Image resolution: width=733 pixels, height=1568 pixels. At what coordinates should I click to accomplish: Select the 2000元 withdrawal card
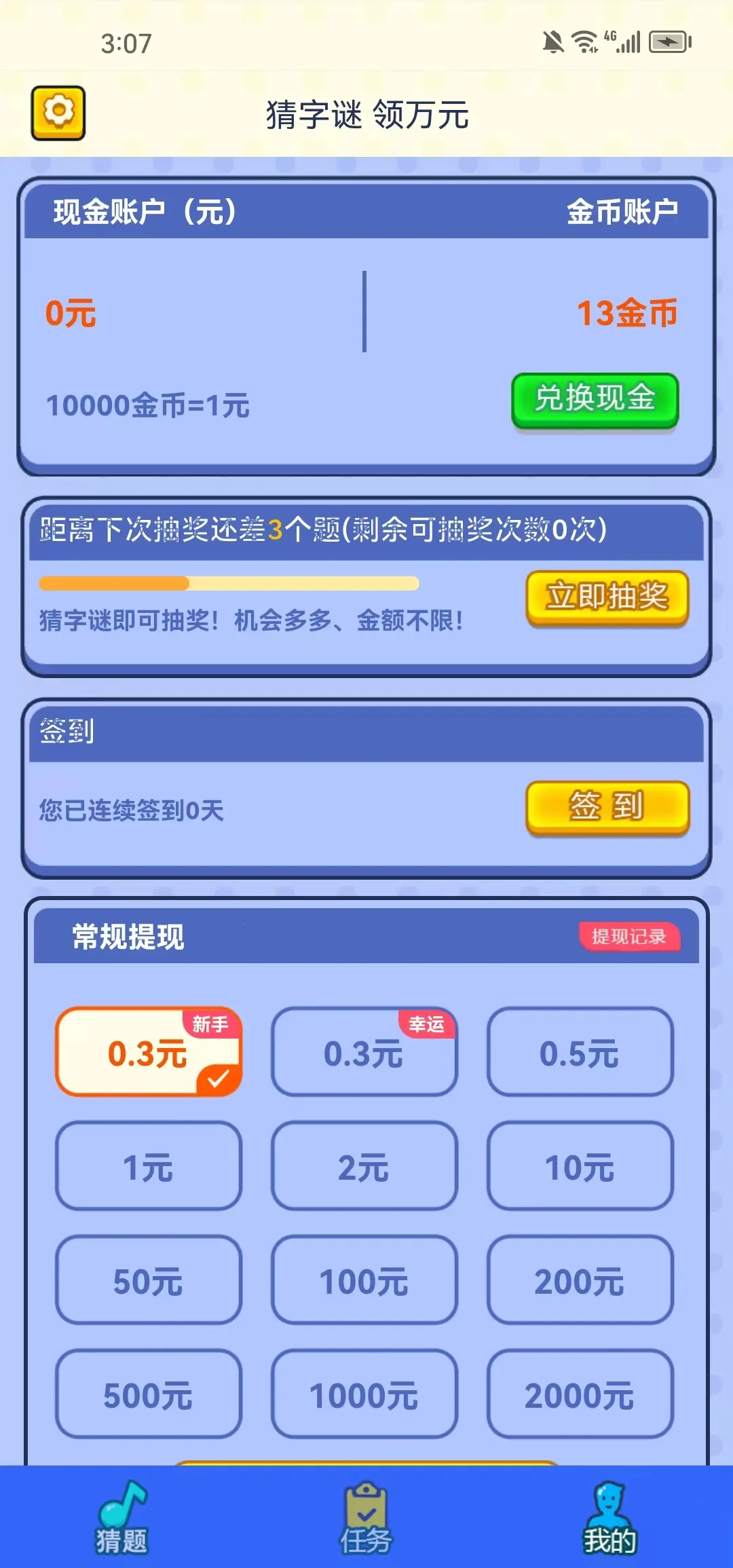580,1397
